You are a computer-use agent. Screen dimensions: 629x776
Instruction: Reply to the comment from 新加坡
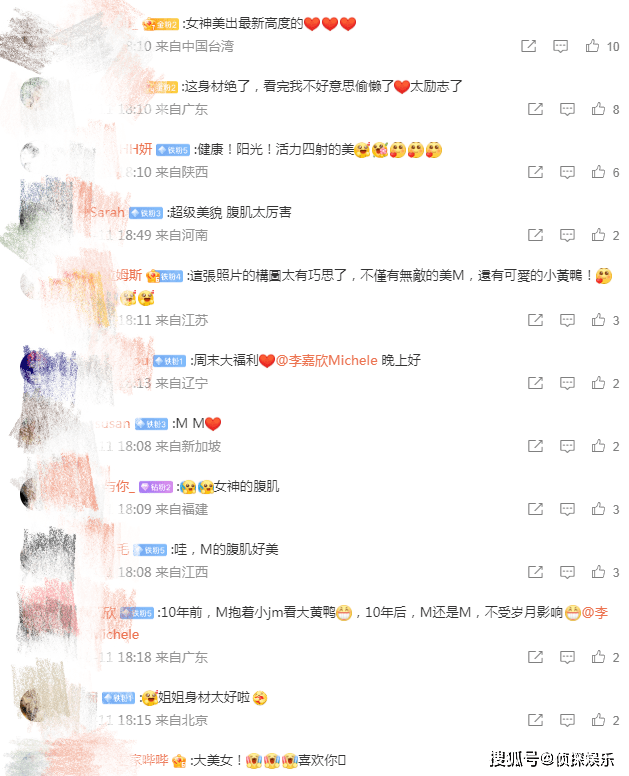coord(567,446)
